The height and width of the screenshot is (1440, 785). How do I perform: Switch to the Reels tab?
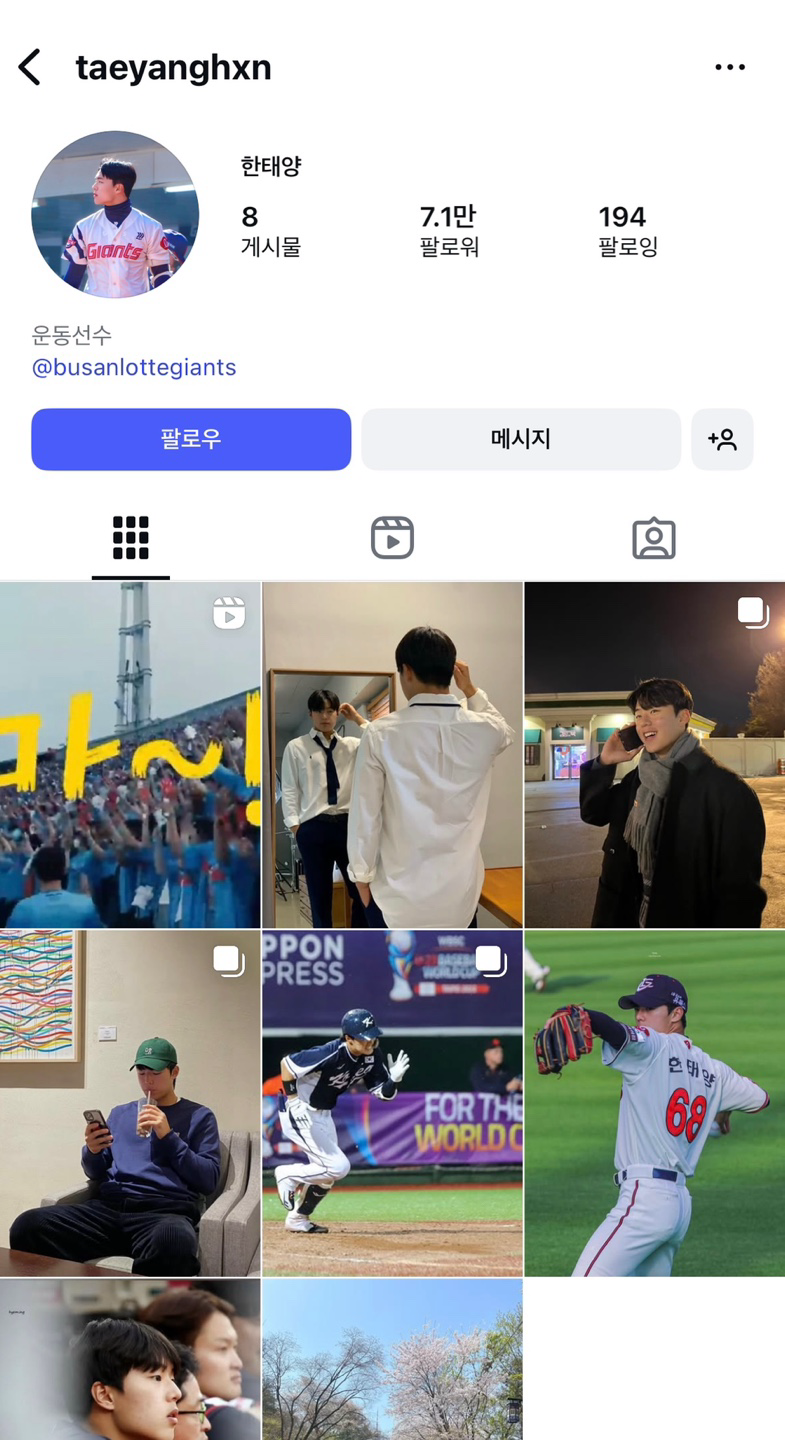pyautogui.click(x=392, y=538)
